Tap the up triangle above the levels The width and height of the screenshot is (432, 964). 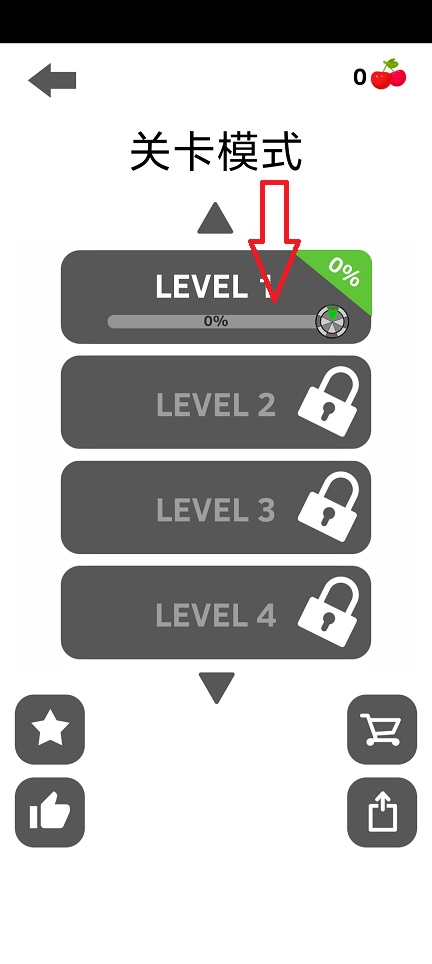[x=215, y=218]
